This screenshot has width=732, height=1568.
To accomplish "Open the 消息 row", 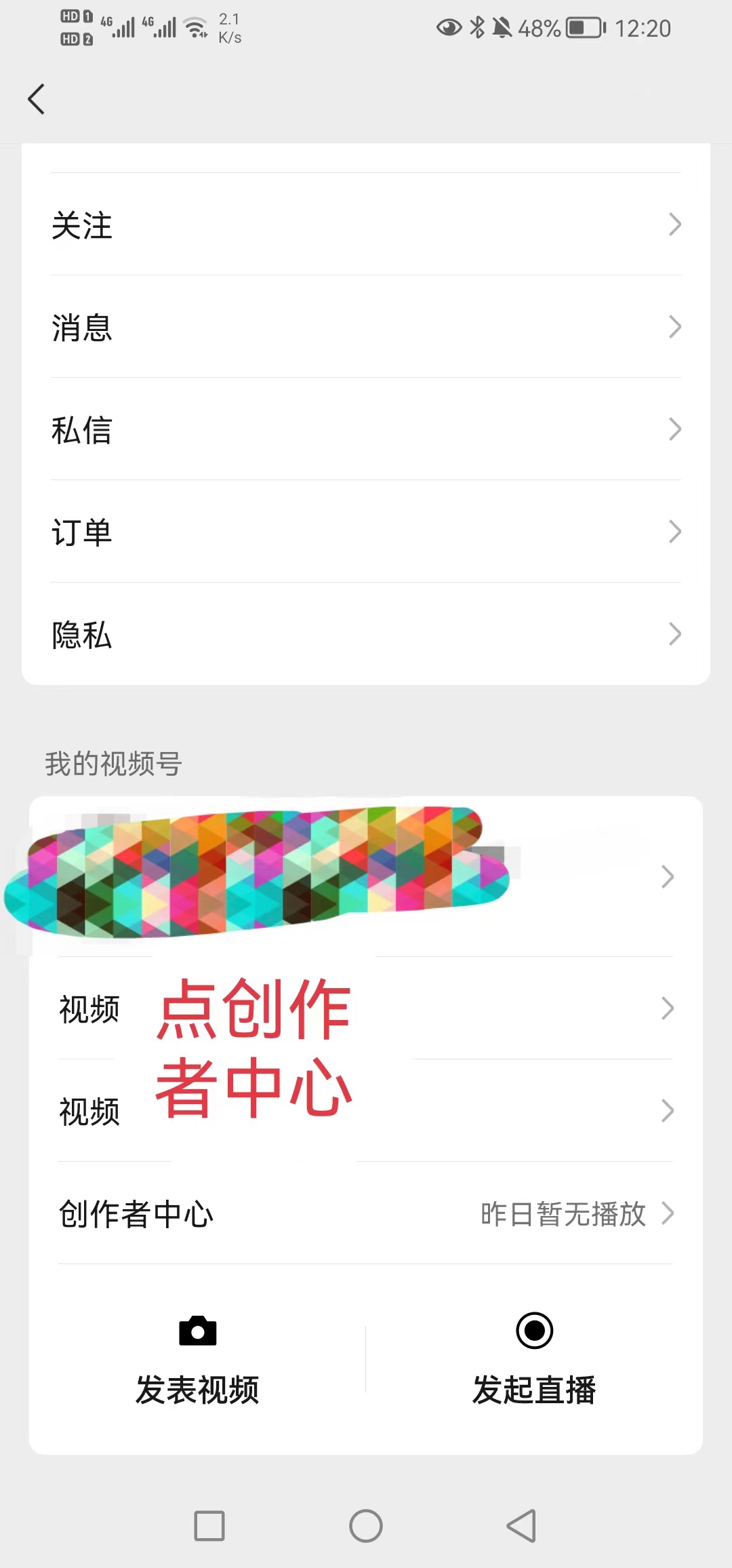I will coord(366,327).
